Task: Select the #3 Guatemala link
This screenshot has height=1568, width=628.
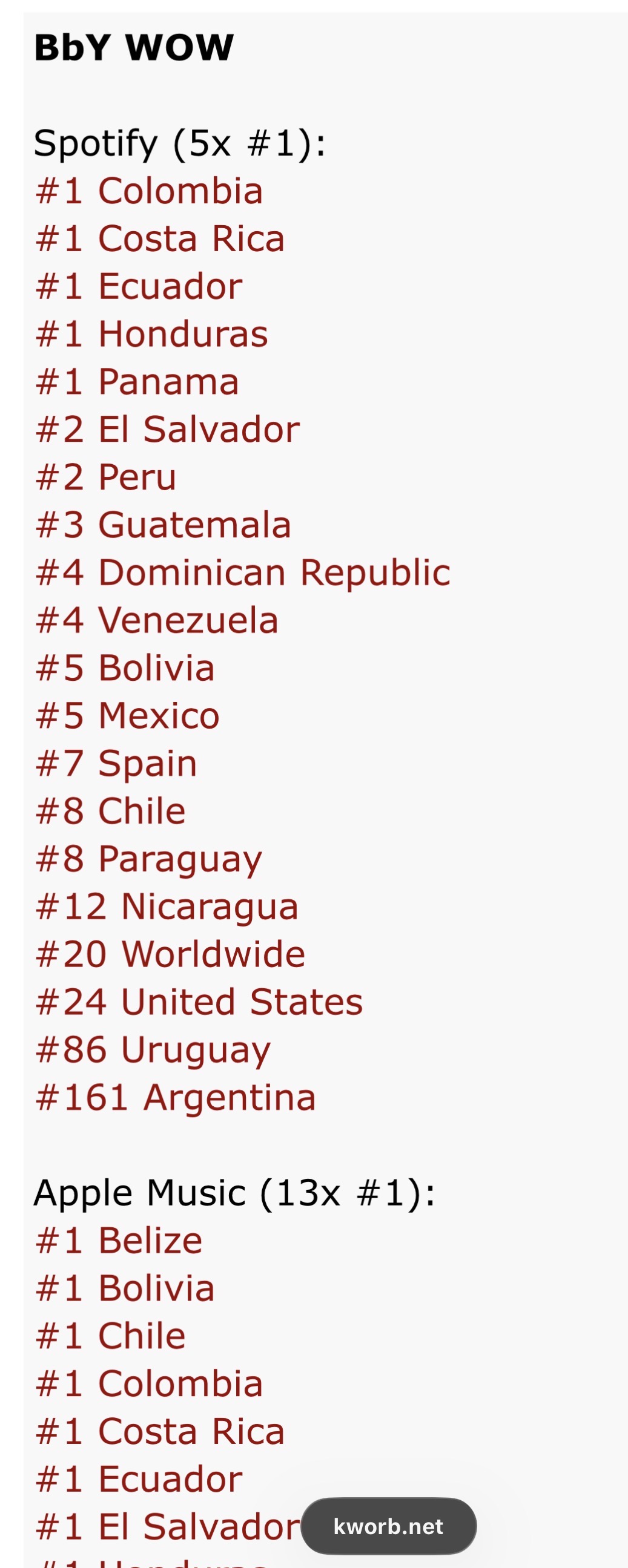Action: (x=164, y=525)
